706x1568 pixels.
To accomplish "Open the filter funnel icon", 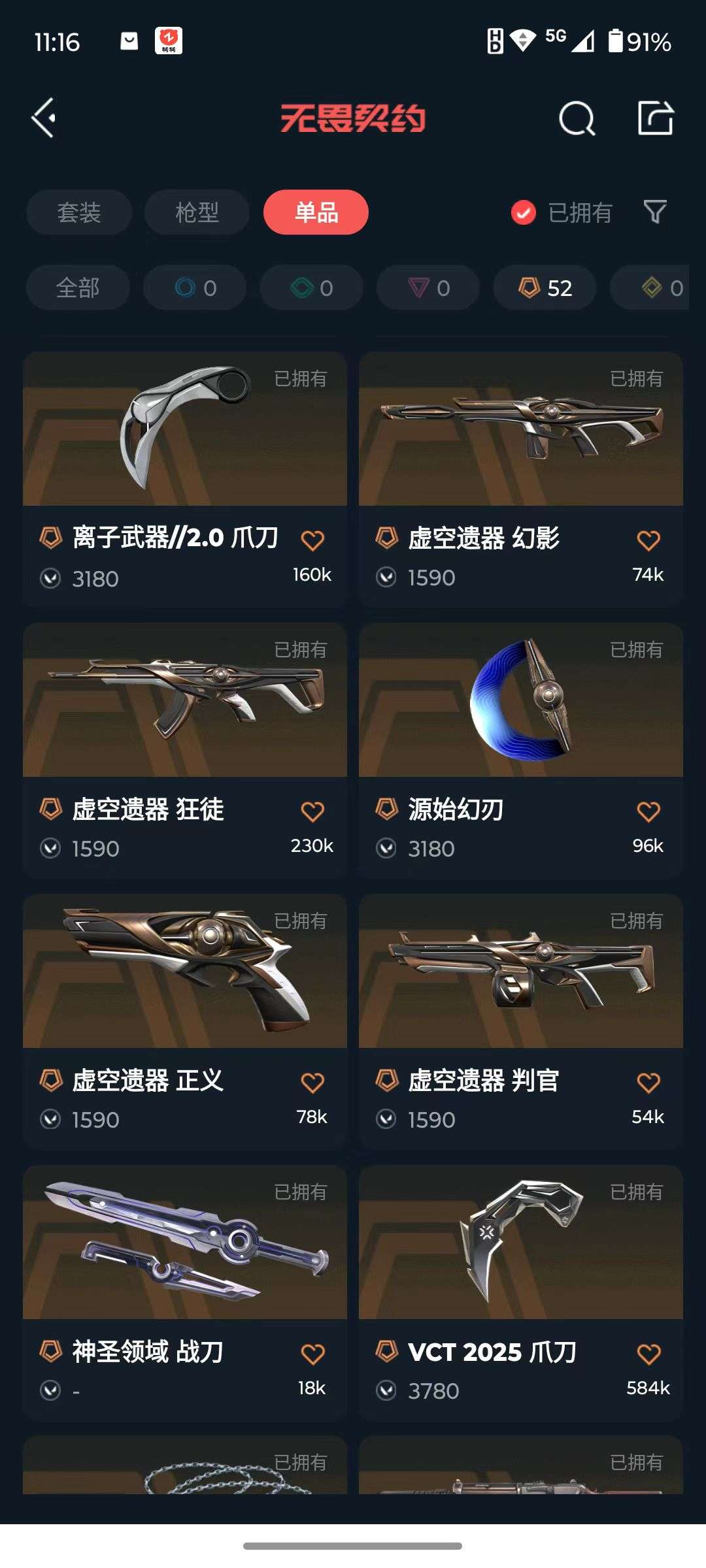I will pyautogui.click(x=654, y=212).
